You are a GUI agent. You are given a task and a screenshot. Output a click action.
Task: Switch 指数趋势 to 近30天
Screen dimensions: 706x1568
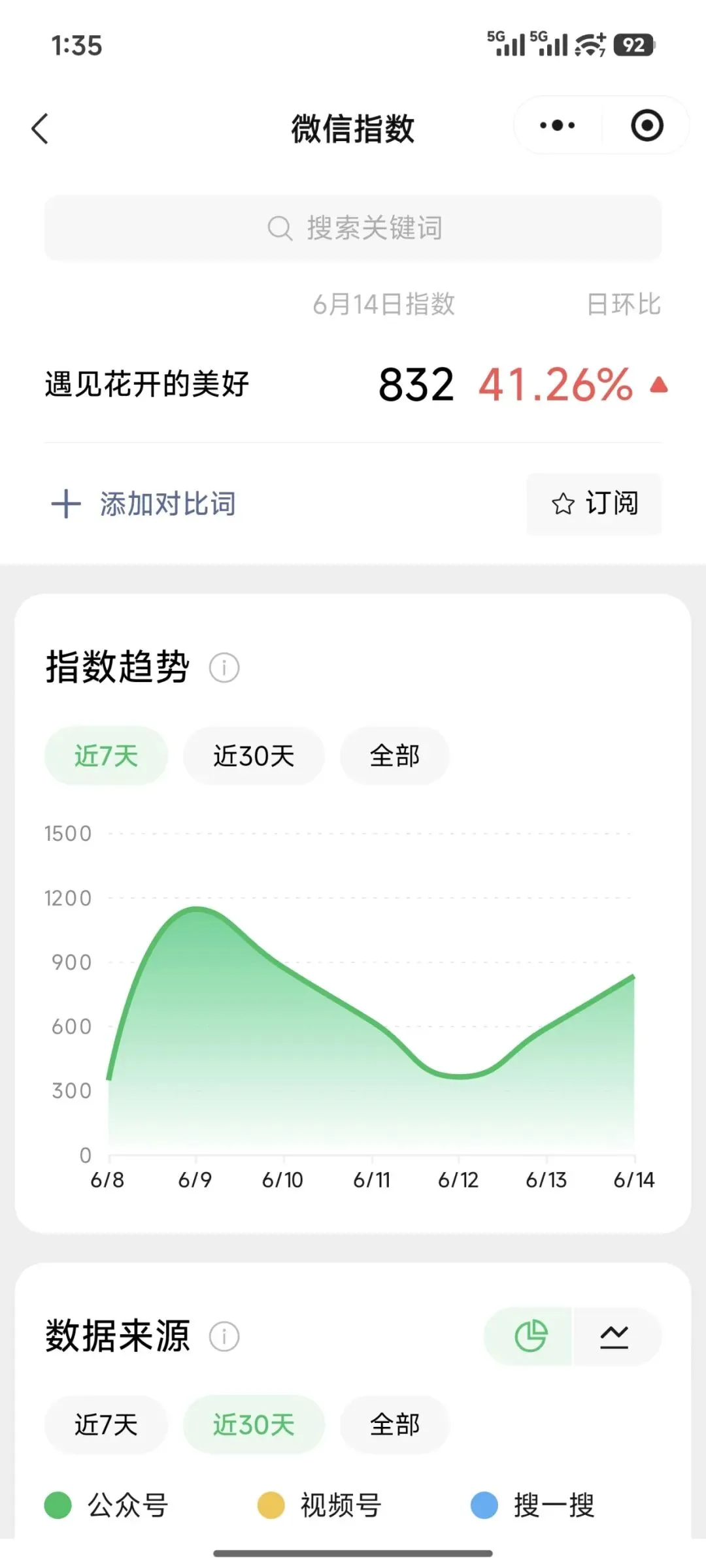pos(254,756)
